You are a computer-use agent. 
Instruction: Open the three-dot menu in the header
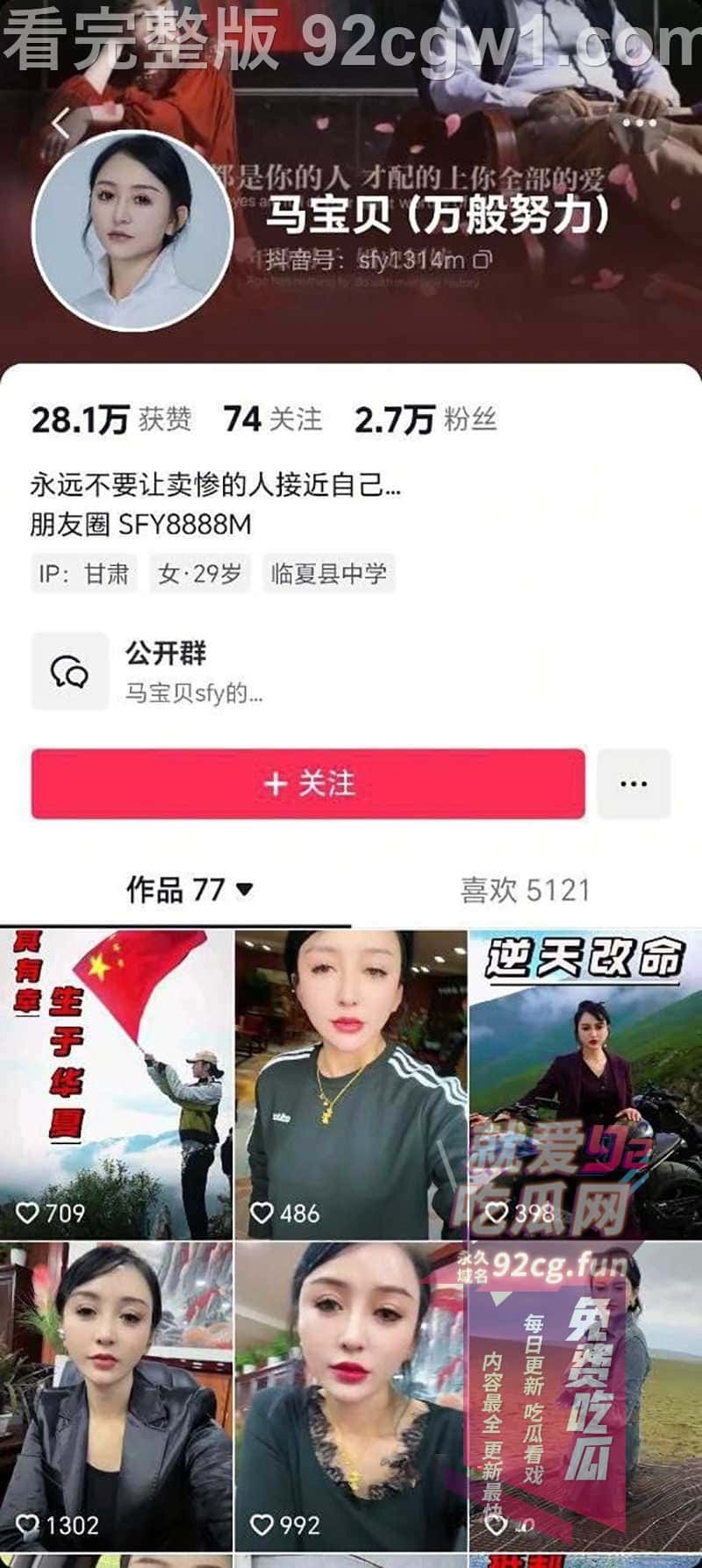640,124
